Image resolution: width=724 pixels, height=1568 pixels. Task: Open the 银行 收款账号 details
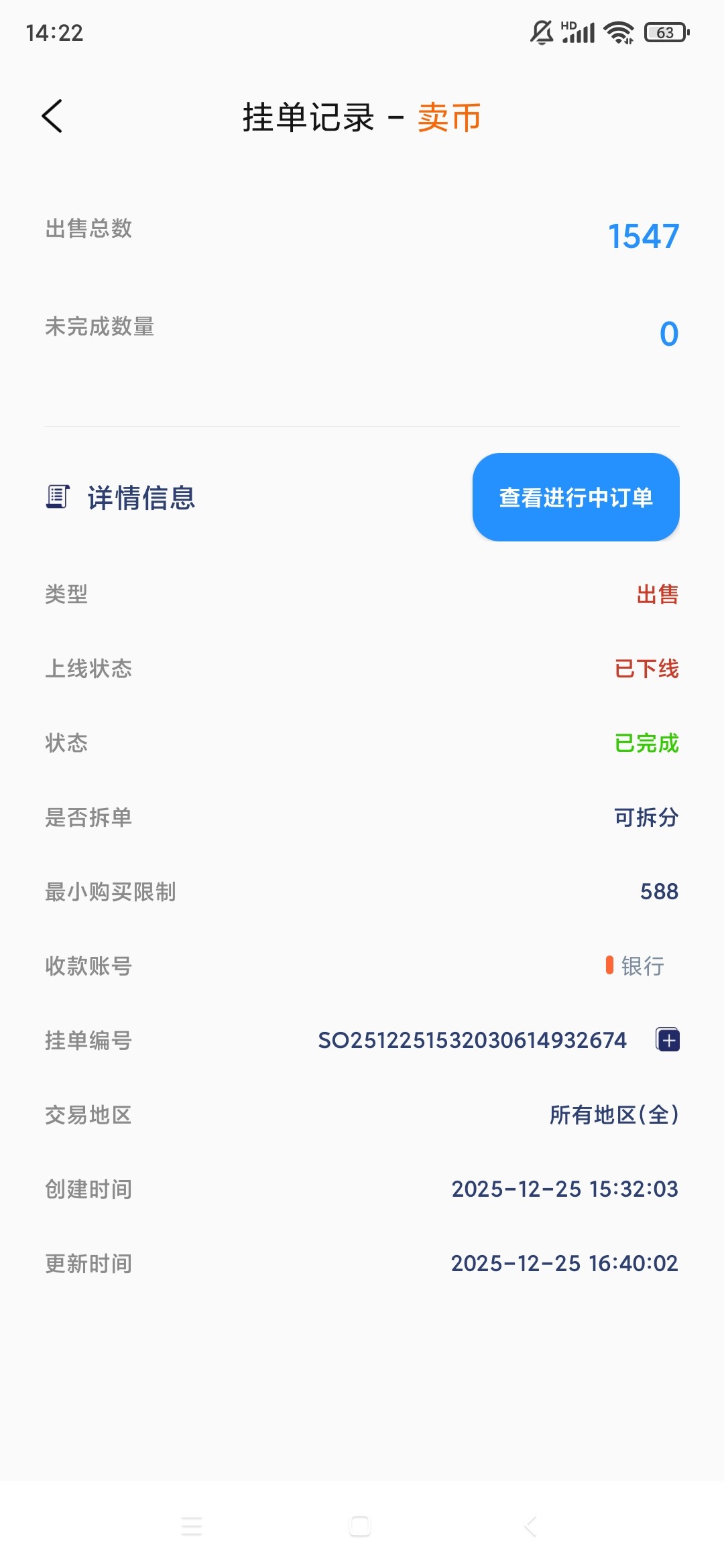tap(634, 966)
